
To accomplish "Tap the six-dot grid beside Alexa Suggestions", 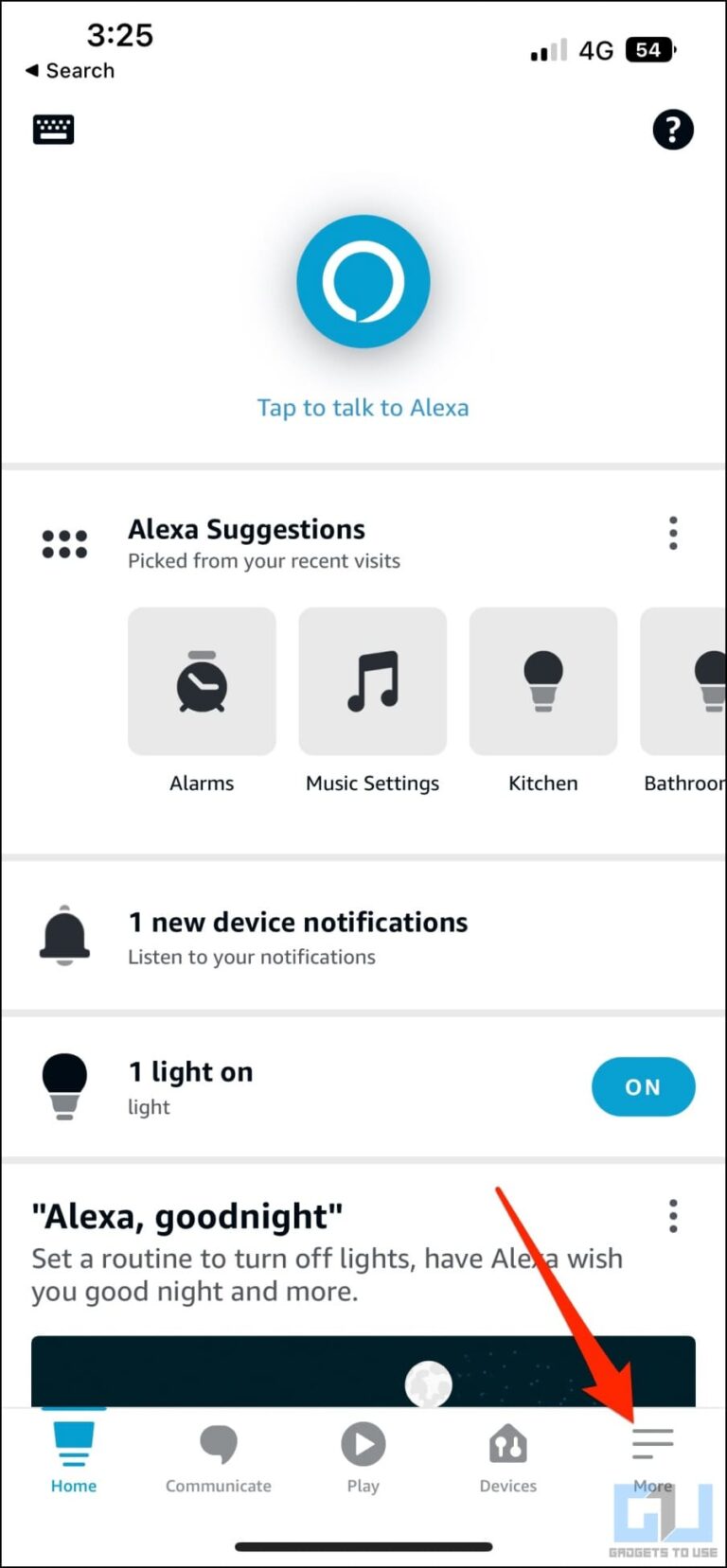I will click(63, 542).
